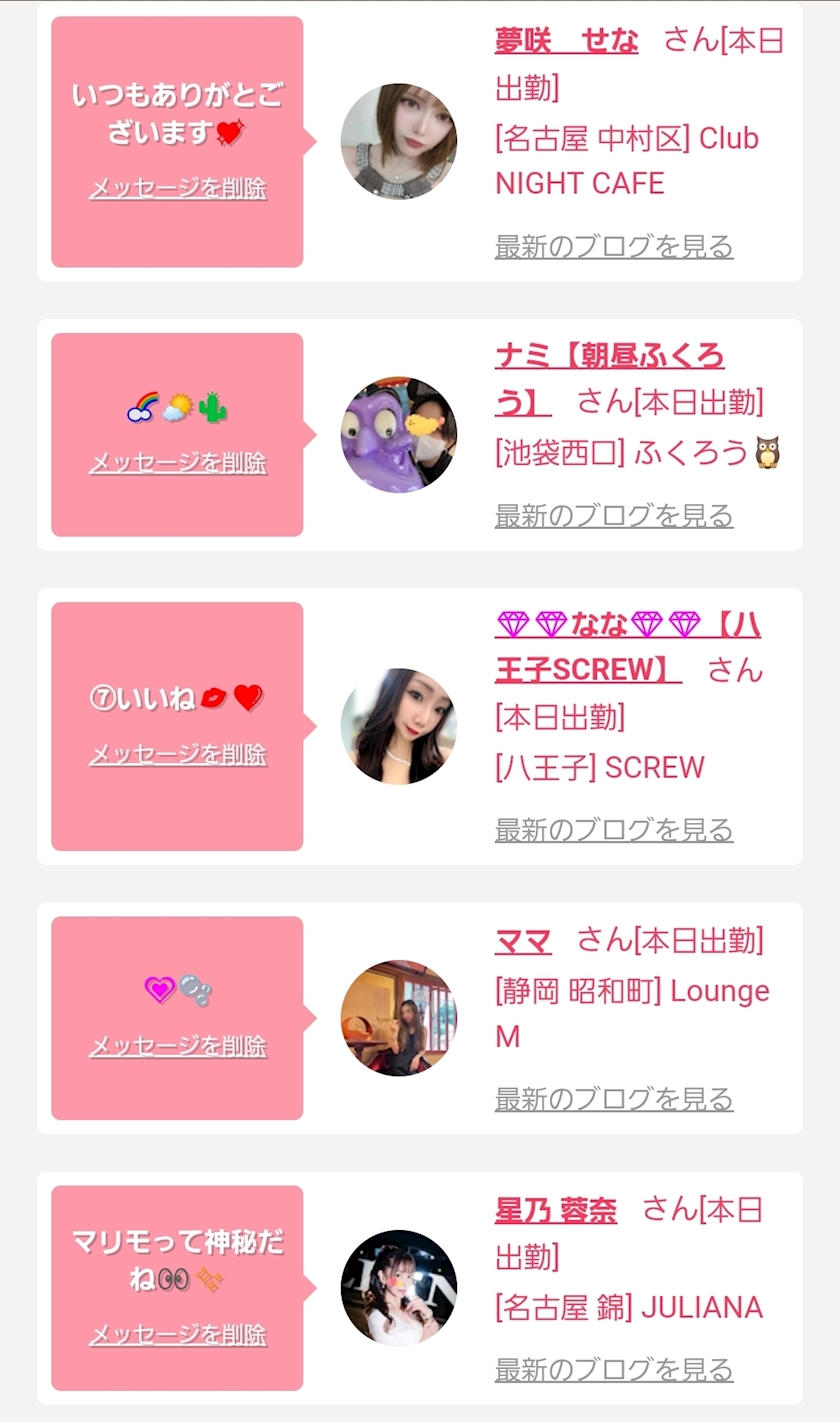The image size is (840, 1422).
Task: View the latest blog of なな
Action: pyautogui.click(x=614, y=830)
